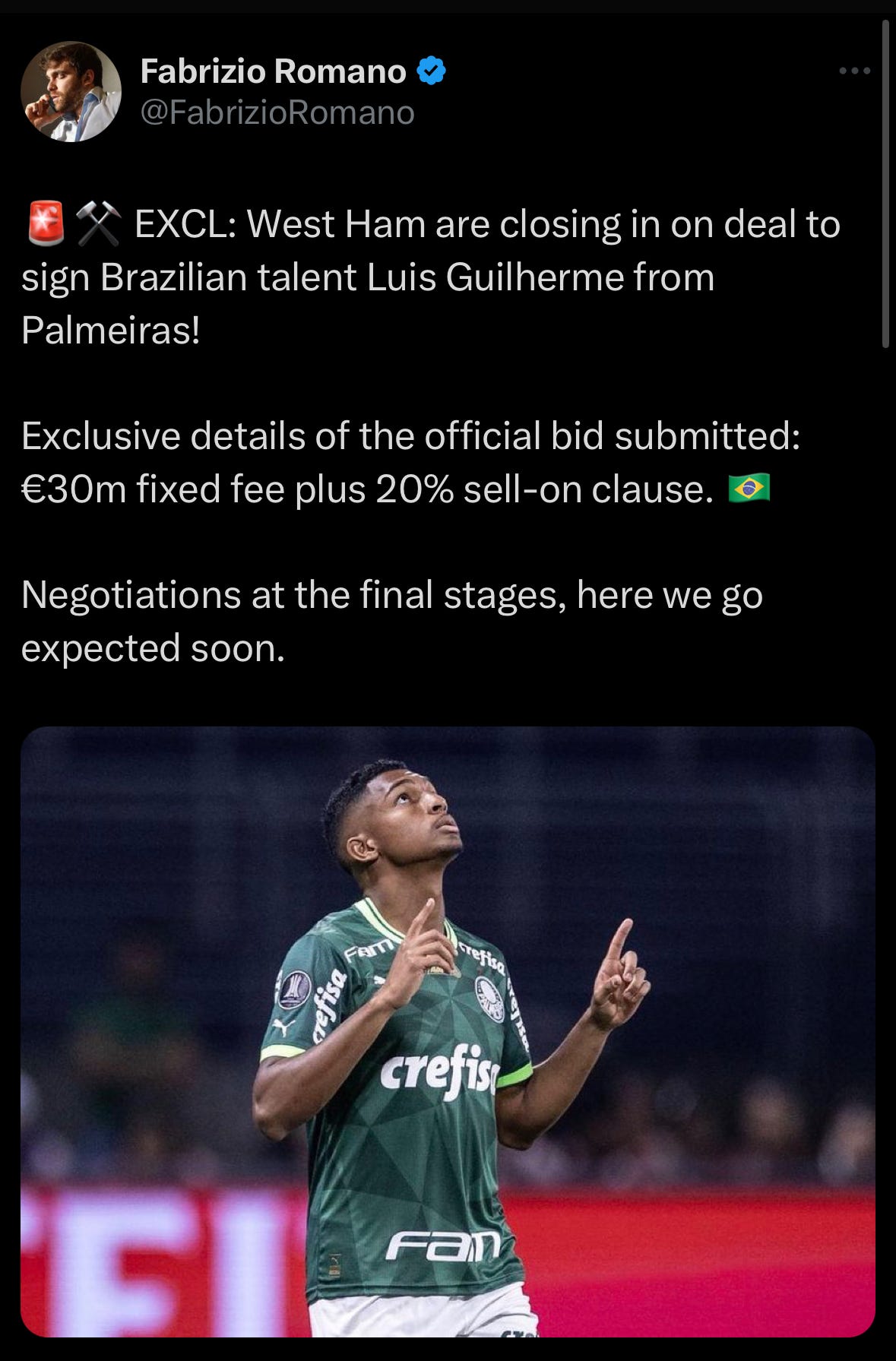This screenshot has width=896, height=1361.
Task: Open the @FabrizioRomano profile handle
Action: click(277, 113)
